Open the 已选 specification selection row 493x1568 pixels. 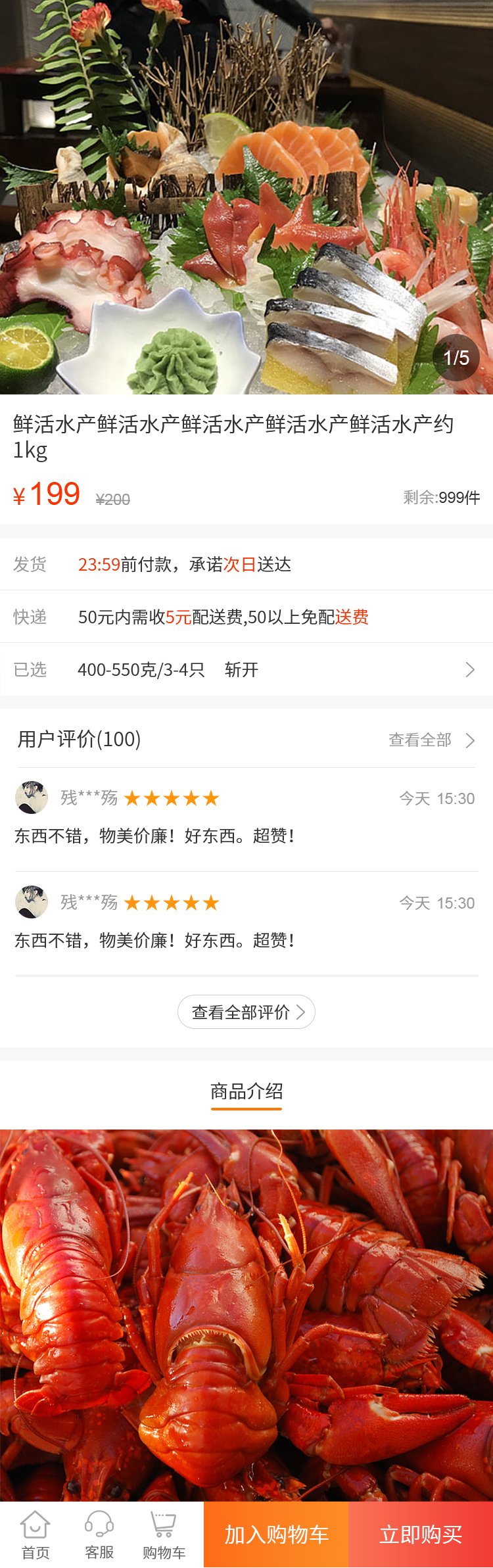pos(246,670)
